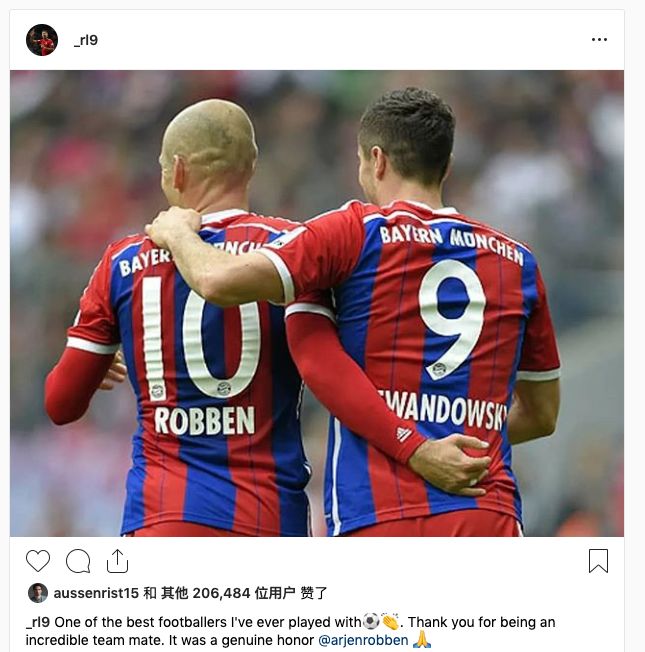The width and height of the screenshot is (645, 652).
Task: Open aussenrist15 profile from likes line
Action: (x=96, y=593)
